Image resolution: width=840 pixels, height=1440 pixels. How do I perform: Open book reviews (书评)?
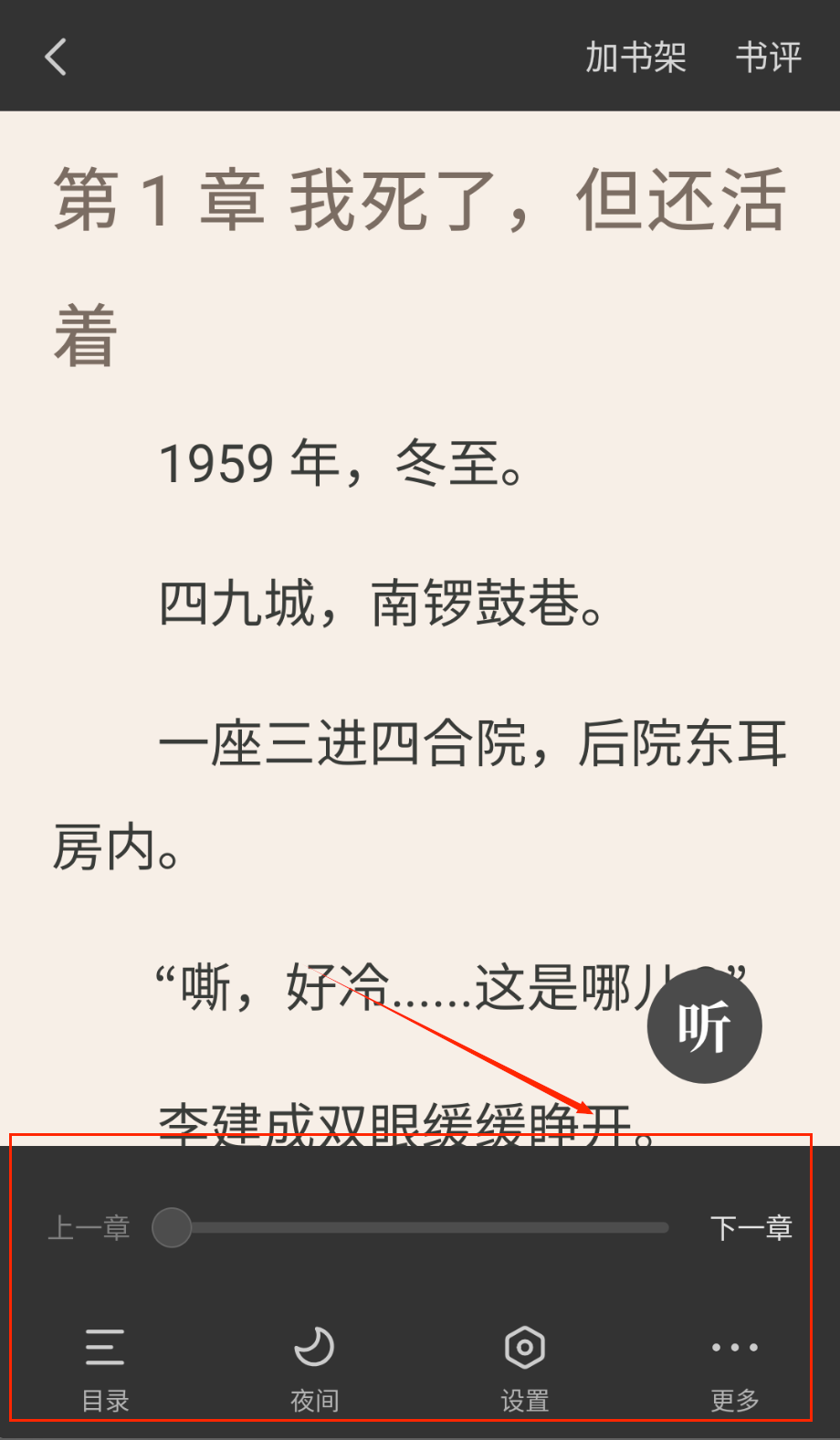[768, 58]
